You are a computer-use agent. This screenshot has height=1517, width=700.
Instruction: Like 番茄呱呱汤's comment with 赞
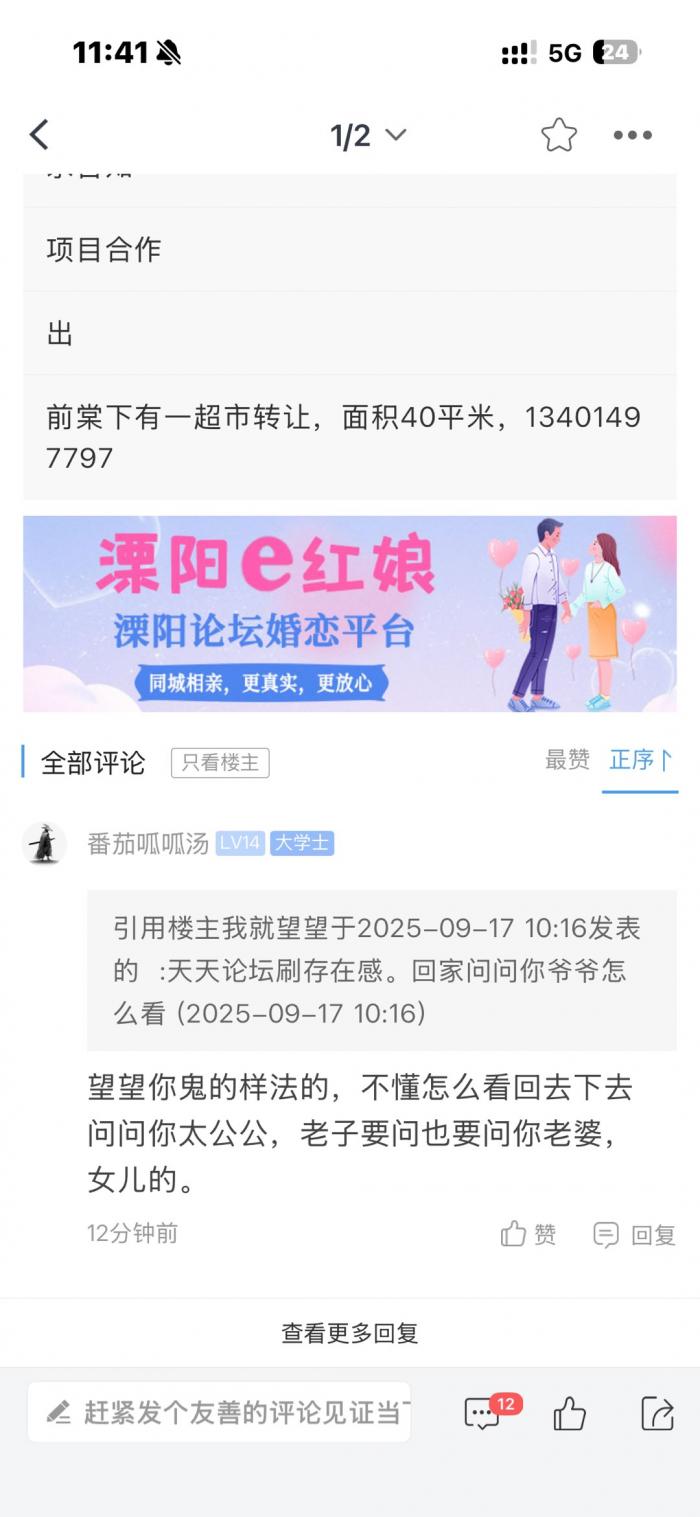(x=529, y=1234)
